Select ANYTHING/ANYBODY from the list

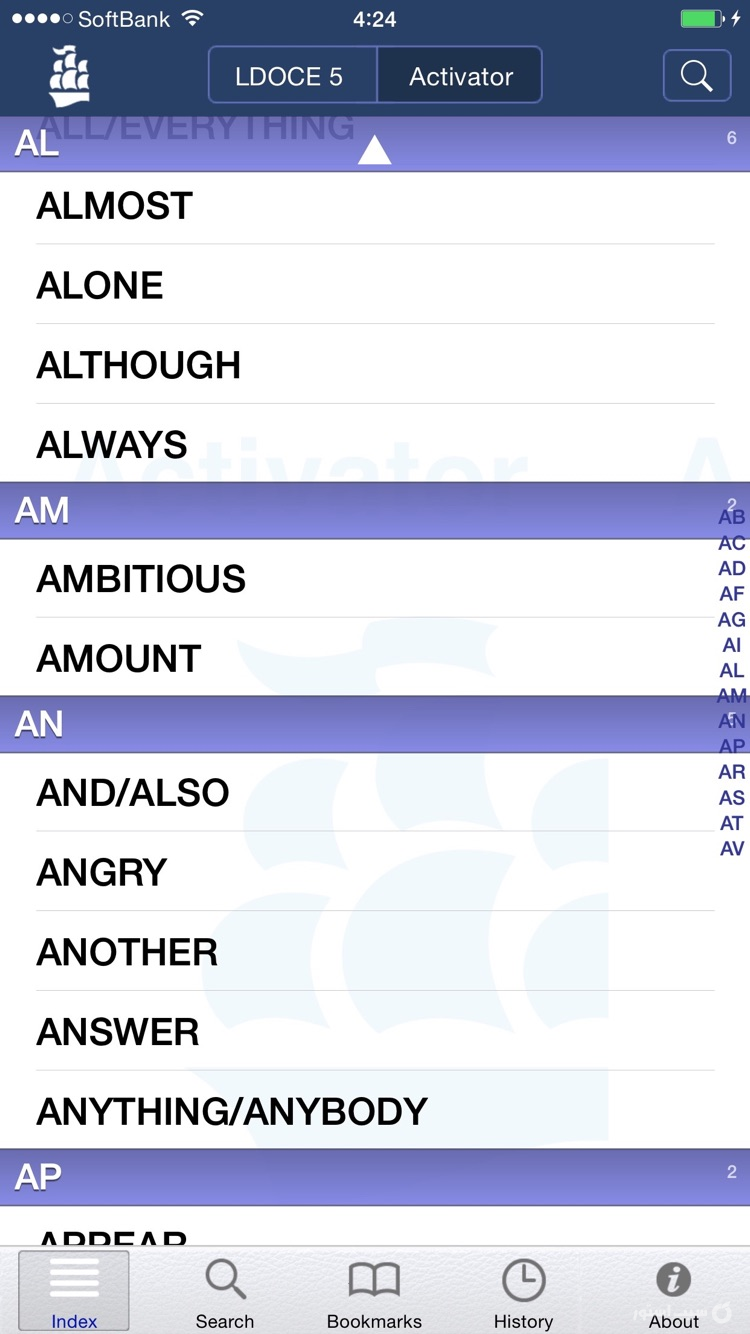[x=231, y=1111]
